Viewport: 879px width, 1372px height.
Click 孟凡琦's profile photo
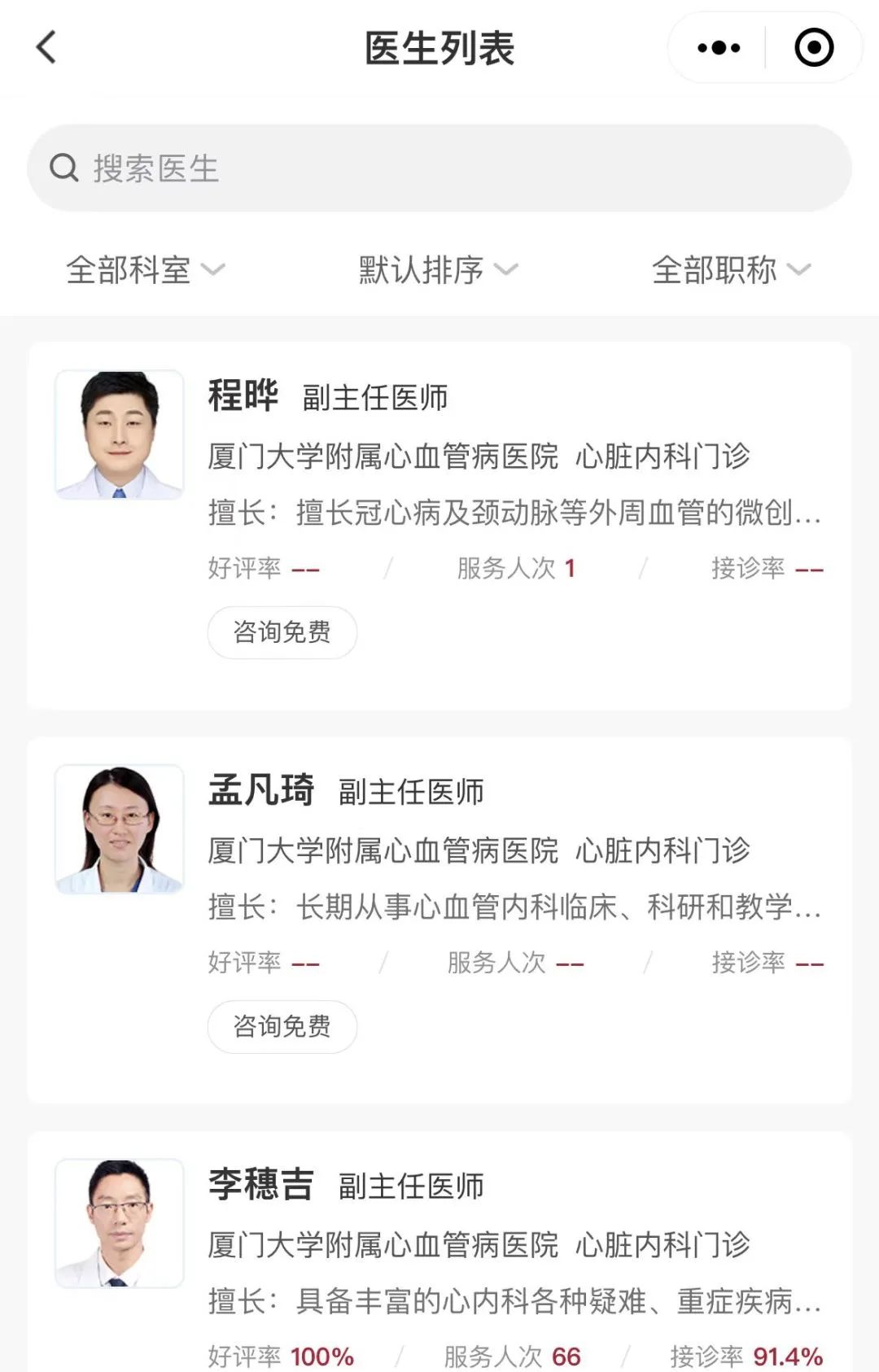click(120, 830)
